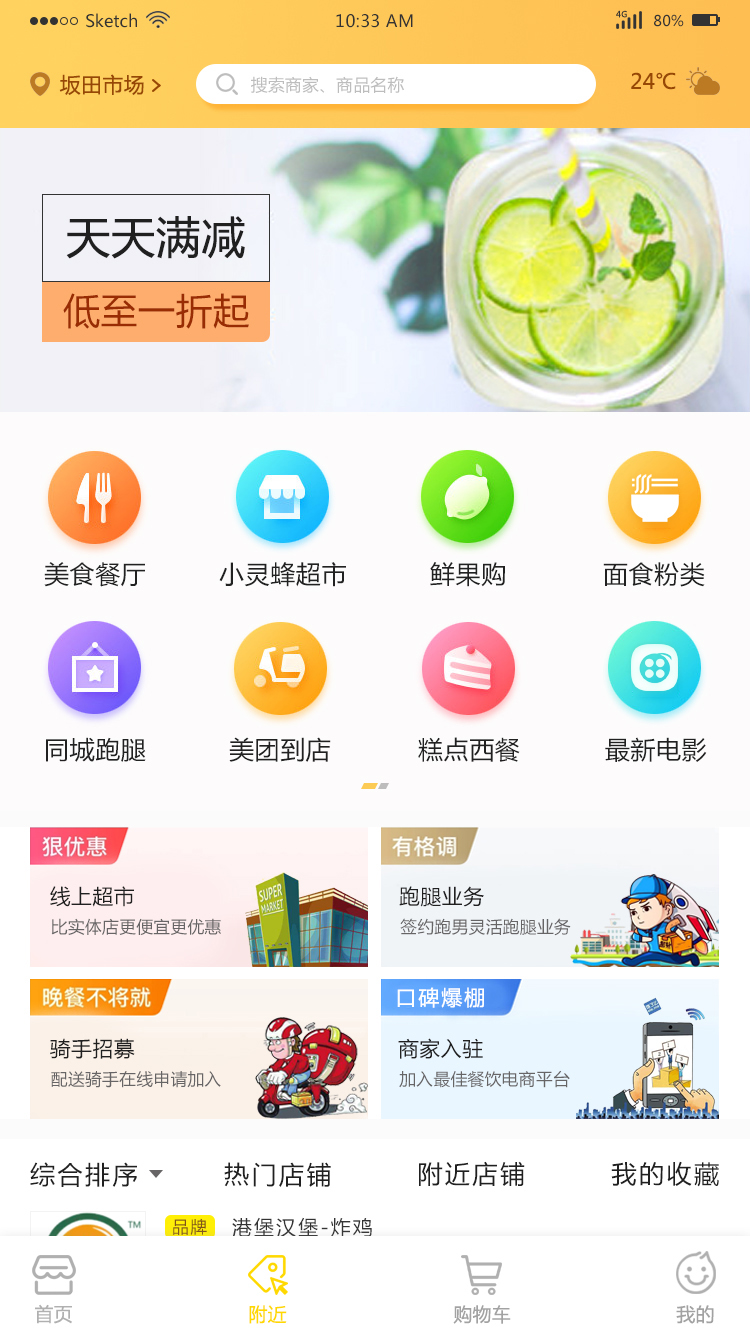The height and width of the screenshot is (1334, 750).
Task: Open 最新电影 category
Action: tap(655, 693)
